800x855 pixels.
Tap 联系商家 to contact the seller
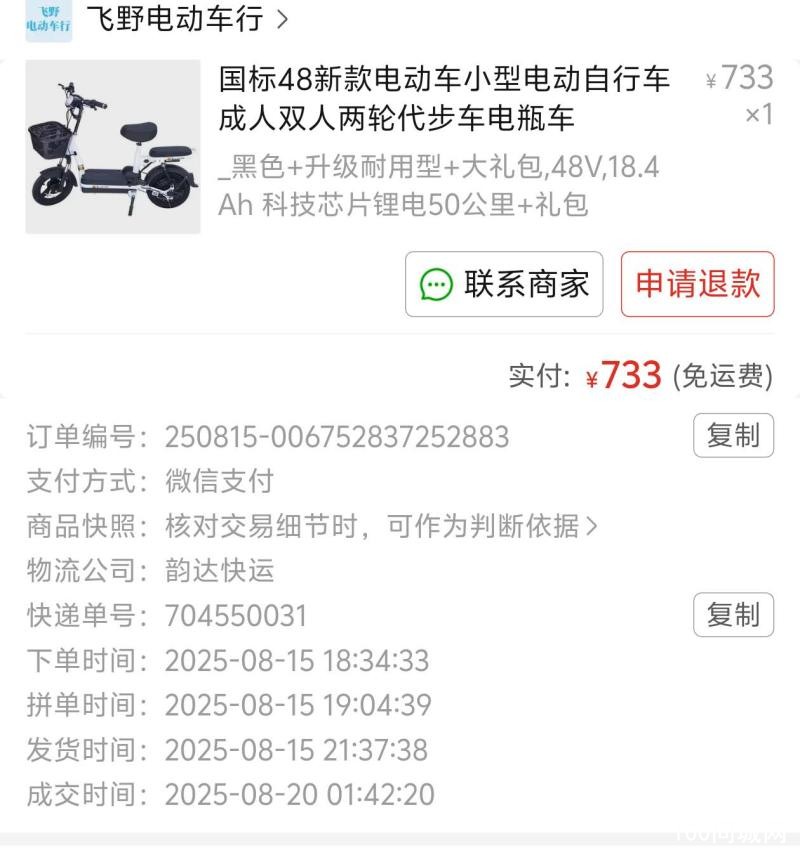pyautogui.click(x=504, y=284)
